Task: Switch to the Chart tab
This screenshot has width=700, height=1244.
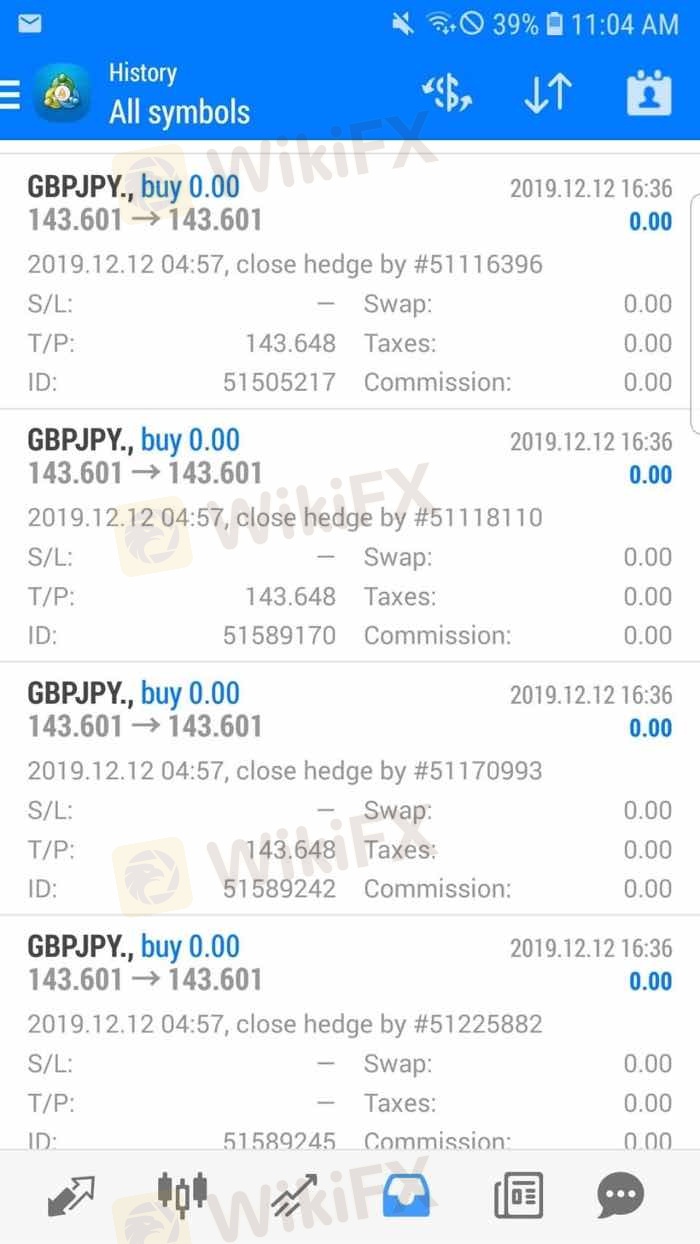Action: (x=182, y=1195)
